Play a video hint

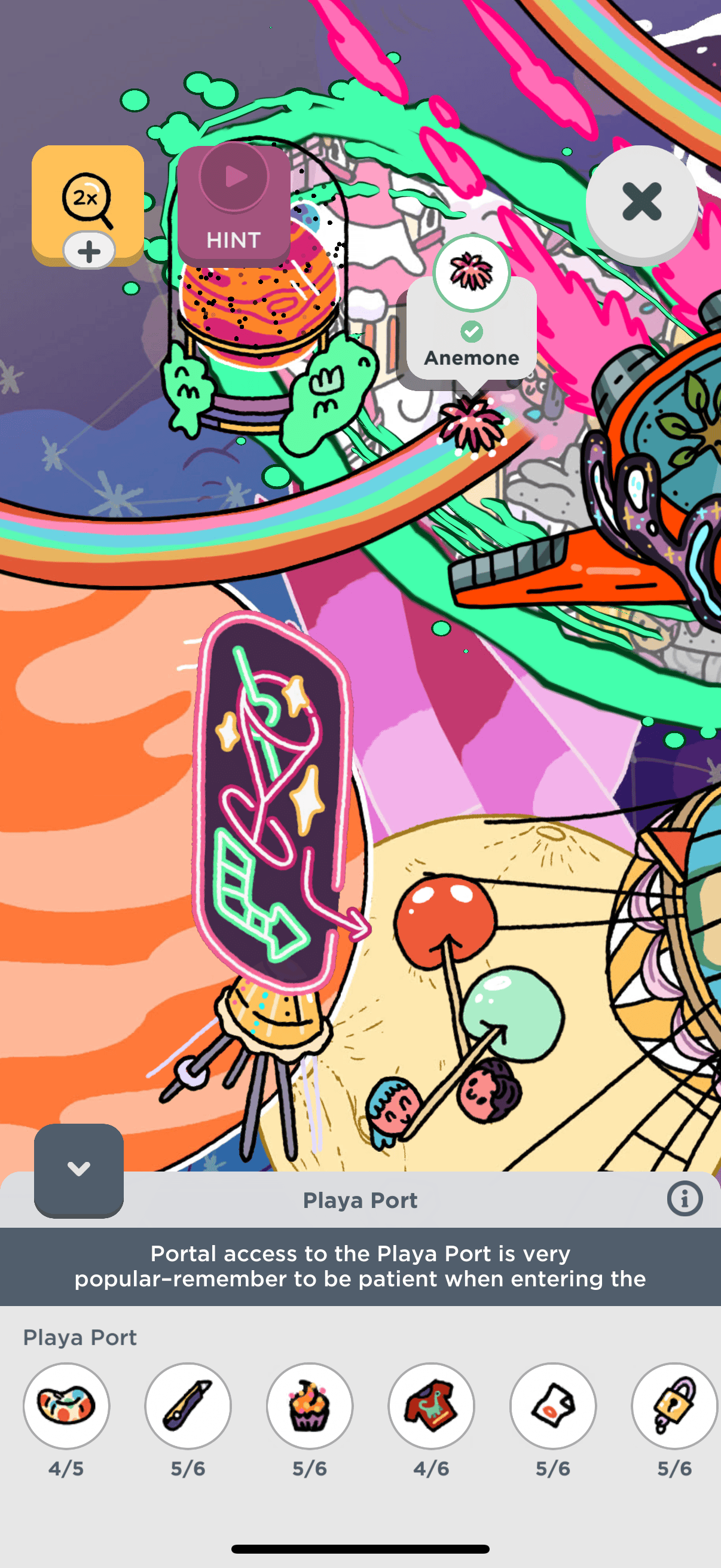pyautogui.click(x=234, y=203)
